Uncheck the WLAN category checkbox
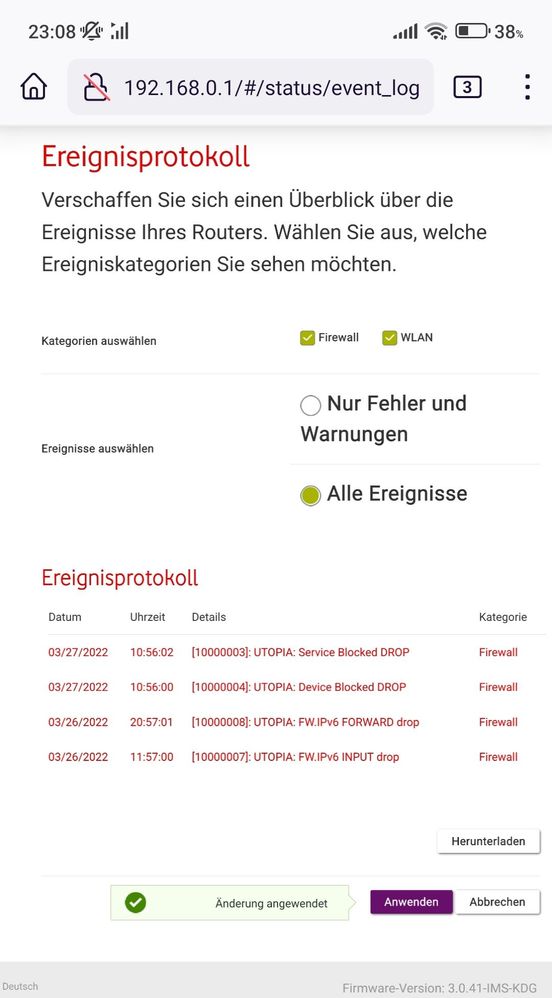This screenshot has width=552, height=998. point(390,338)
